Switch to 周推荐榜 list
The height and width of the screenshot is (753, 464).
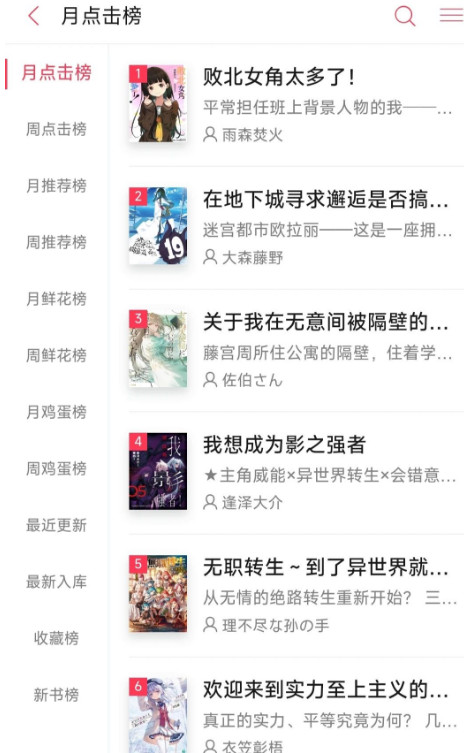pyautogui.click(x=56, y=242)
